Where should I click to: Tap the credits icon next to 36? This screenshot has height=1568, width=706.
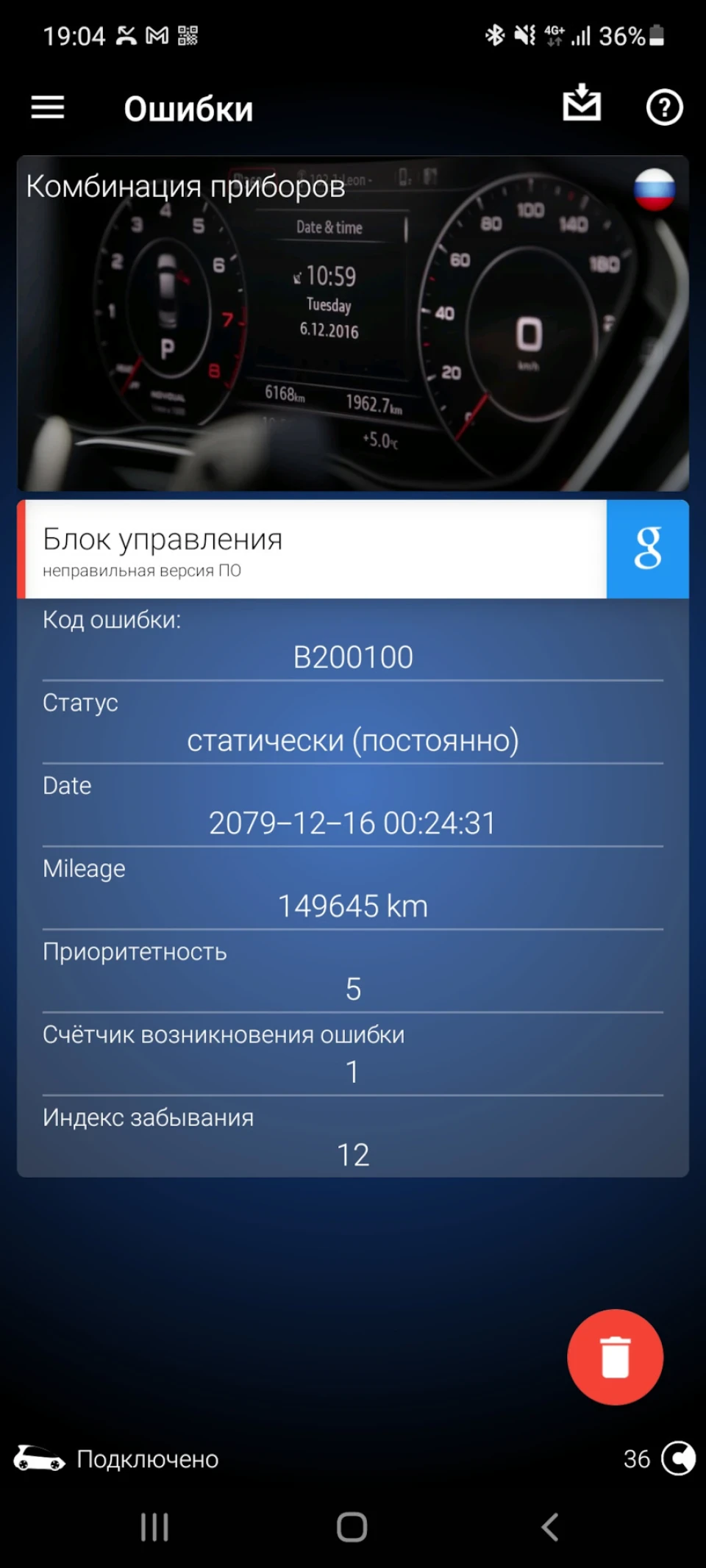pos(678,1459)
